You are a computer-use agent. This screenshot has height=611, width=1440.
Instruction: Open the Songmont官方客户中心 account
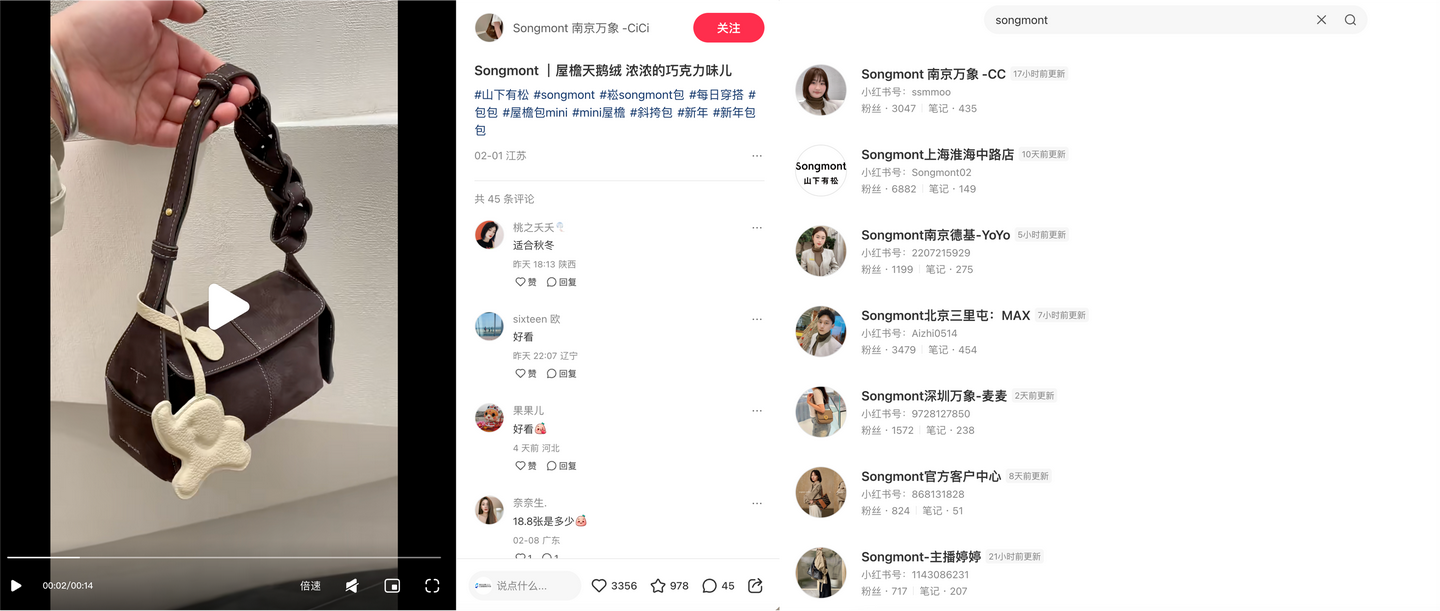tap(930, 477)
